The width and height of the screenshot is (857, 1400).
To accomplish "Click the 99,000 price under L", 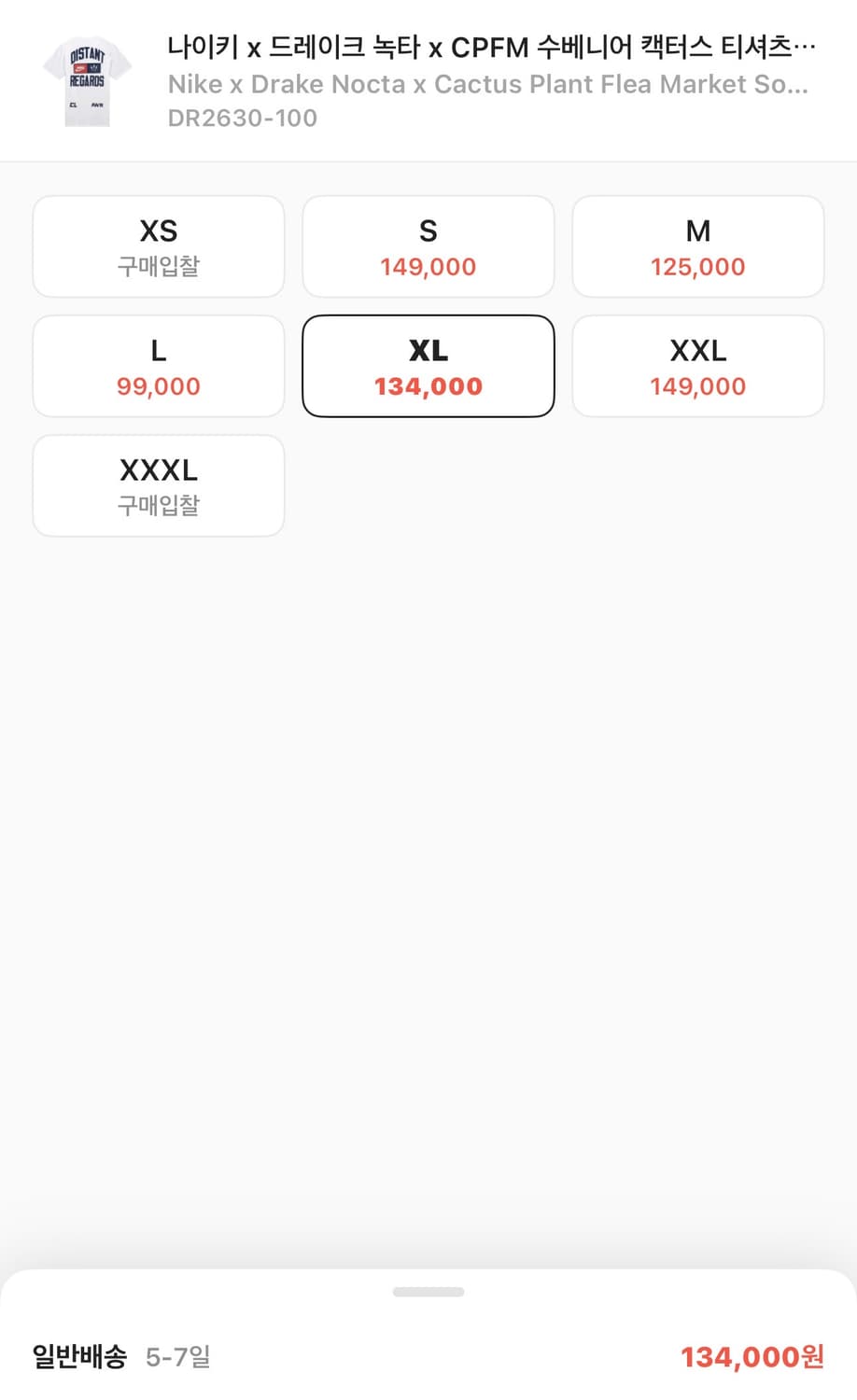I will click(158, 385).
